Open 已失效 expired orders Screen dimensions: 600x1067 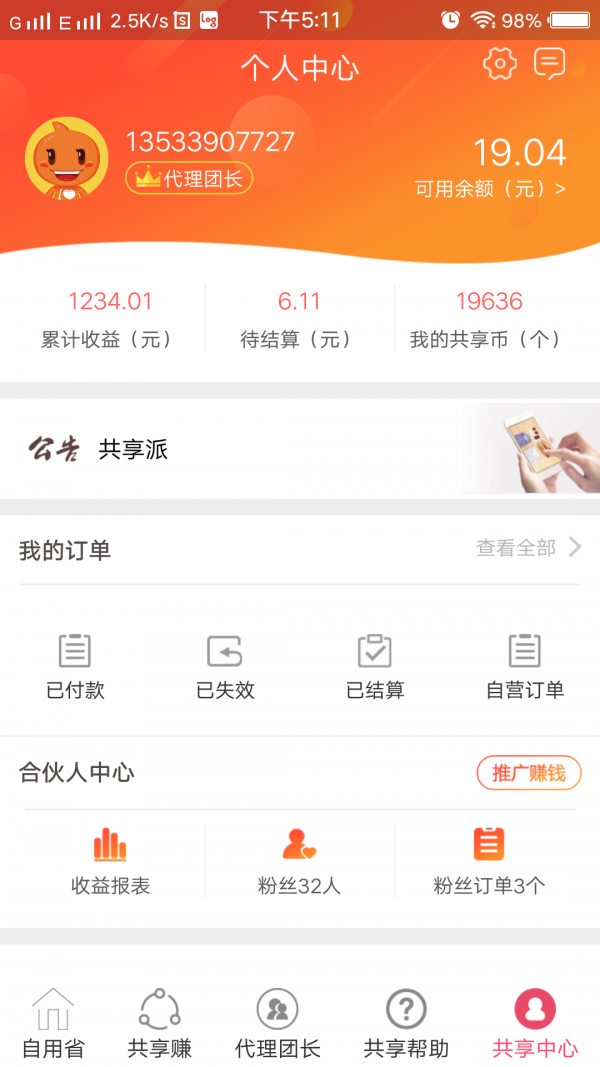click(x=225, y=667)
